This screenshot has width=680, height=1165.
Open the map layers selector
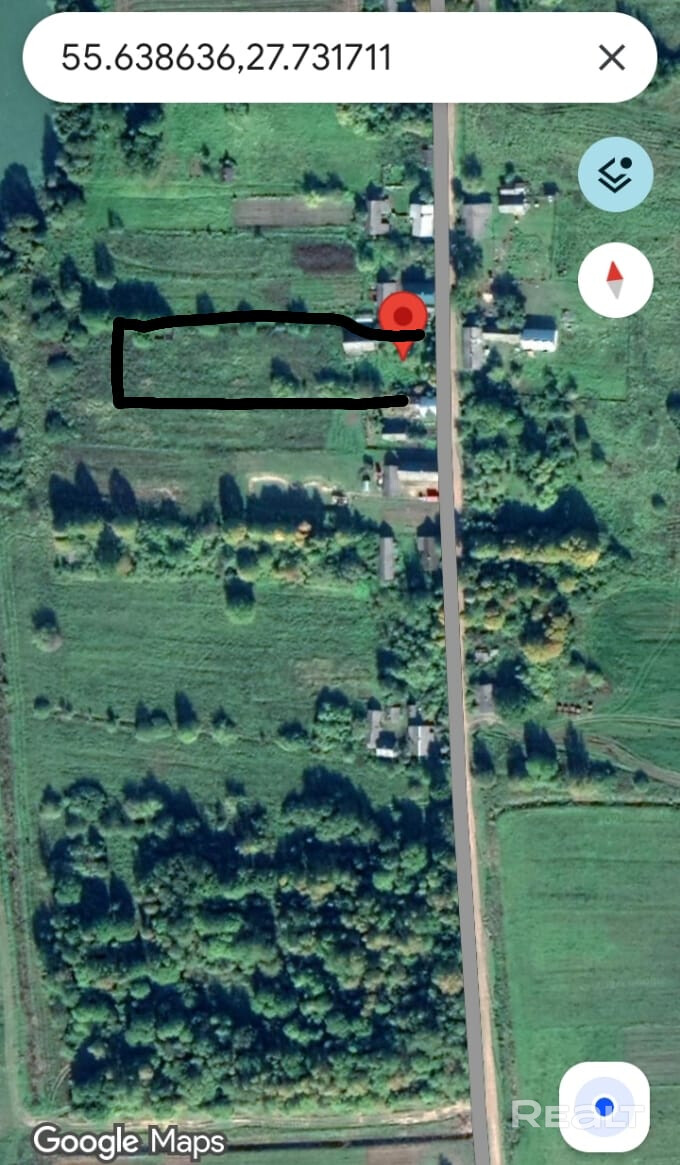(x=615, y=174)
